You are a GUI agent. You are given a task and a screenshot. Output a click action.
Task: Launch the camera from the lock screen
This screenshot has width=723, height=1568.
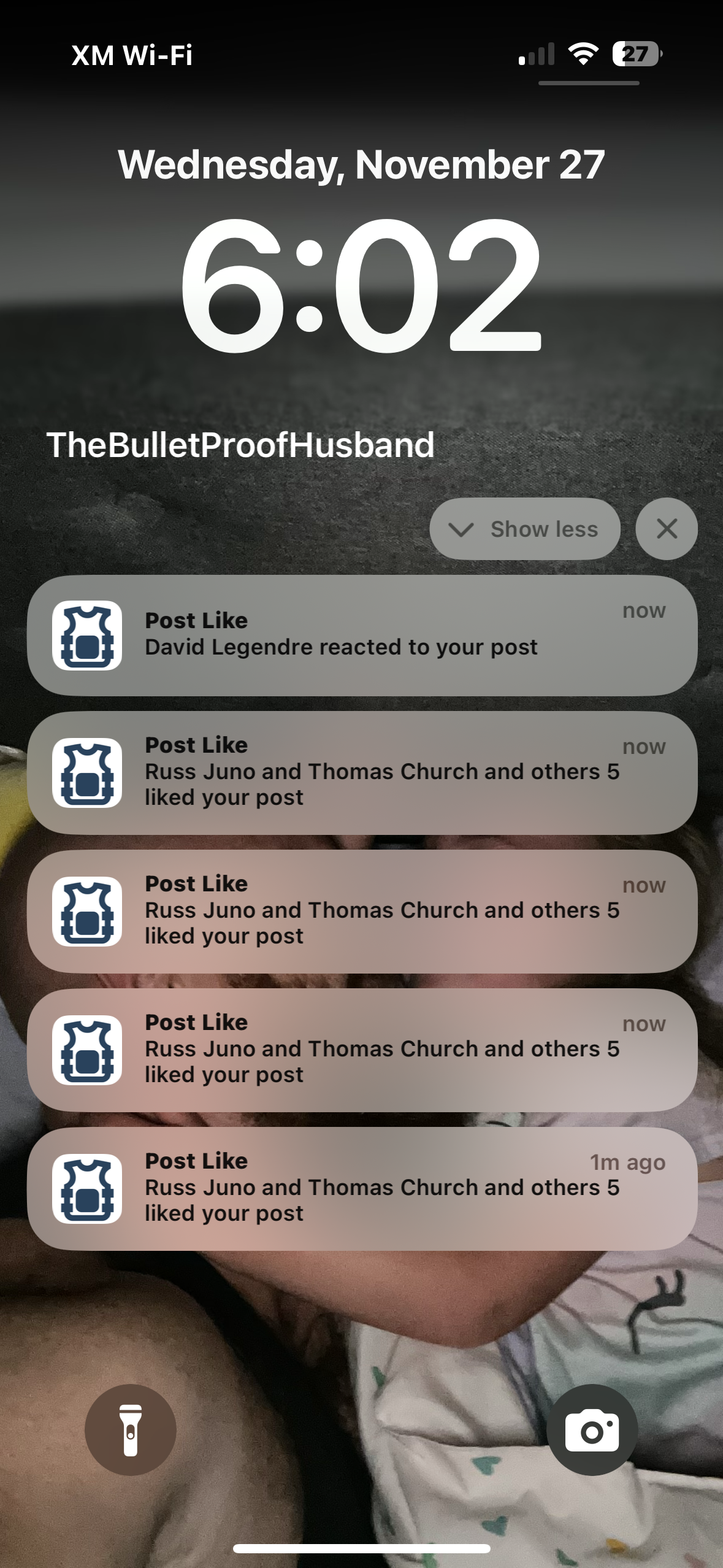(592, 1430)
